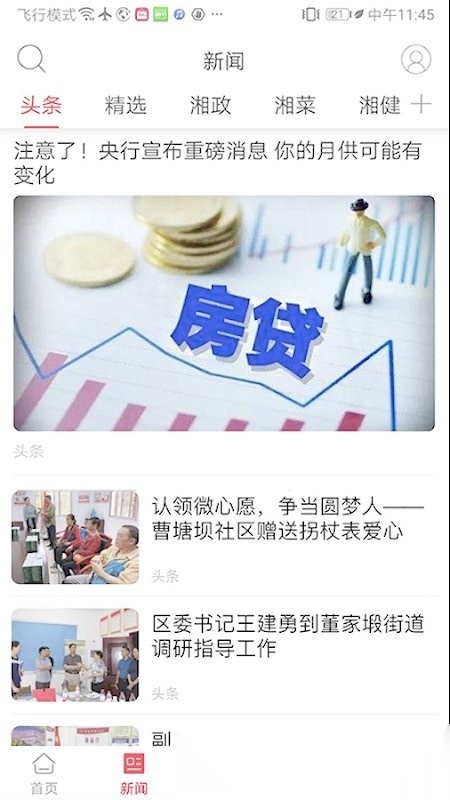Go to the 湘健 tab
The width and height of the screenshot is (450, 800).
click(x=380, y=106)
